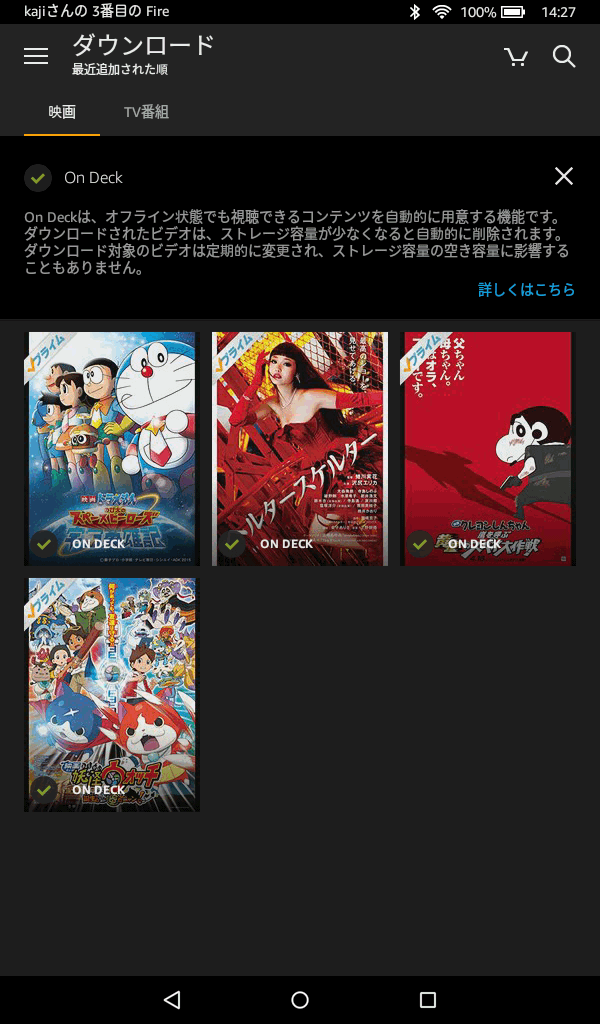Open the shopping cart

coord(516,57)
